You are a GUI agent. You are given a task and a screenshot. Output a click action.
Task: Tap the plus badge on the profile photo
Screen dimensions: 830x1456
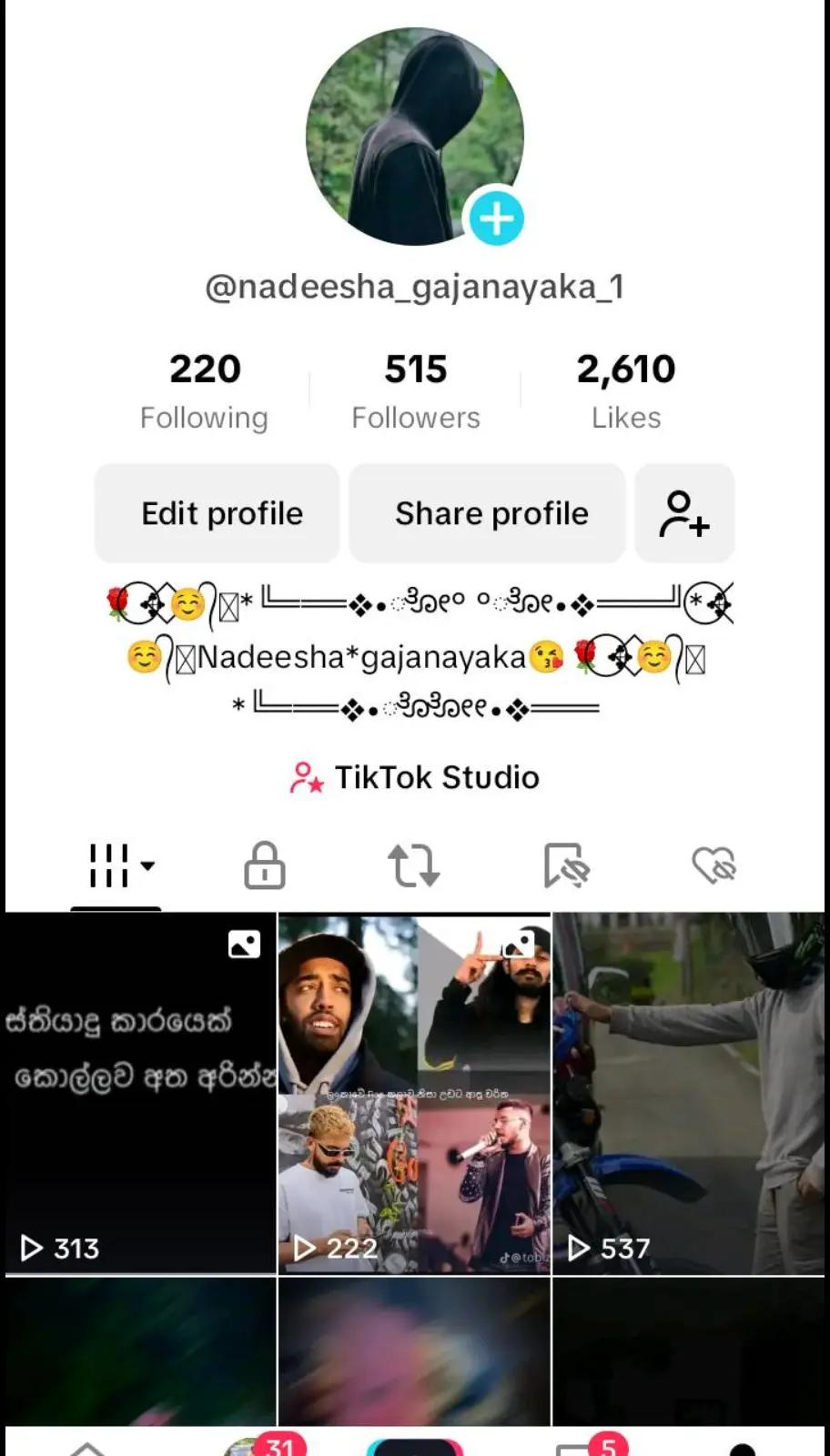(496, 218)
